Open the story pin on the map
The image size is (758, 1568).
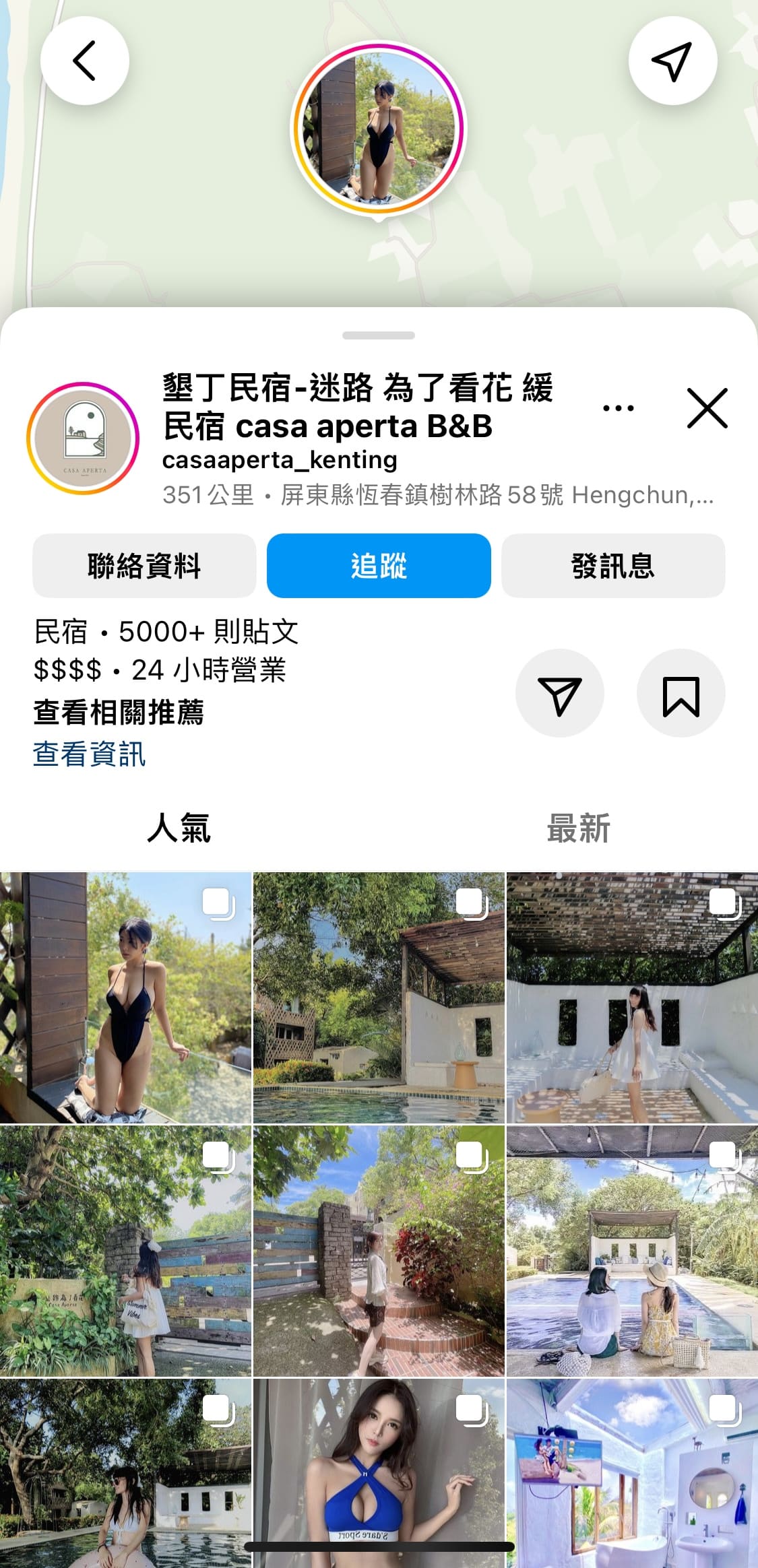tap(378, 128)
